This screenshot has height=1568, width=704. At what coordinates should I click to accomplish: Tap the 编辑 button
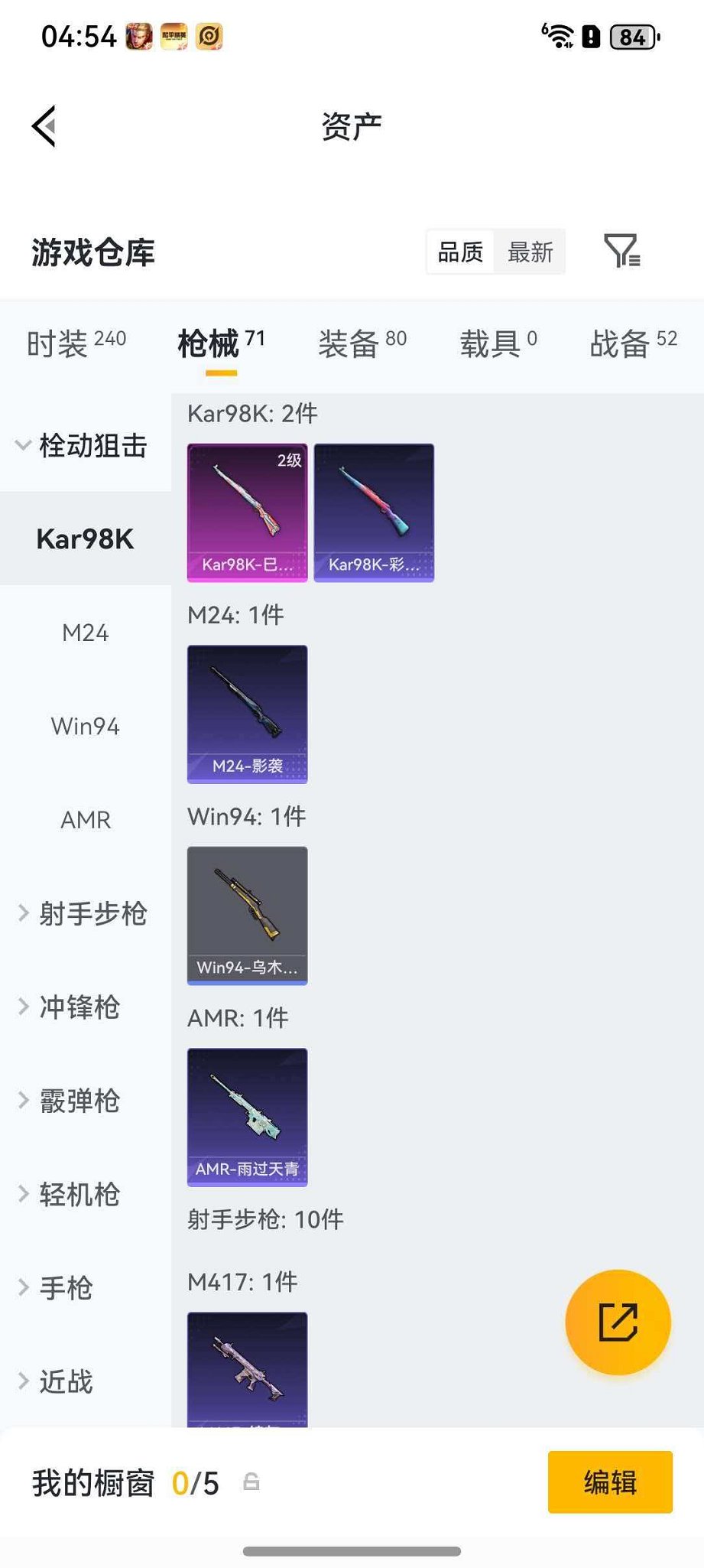point(609,1484)
